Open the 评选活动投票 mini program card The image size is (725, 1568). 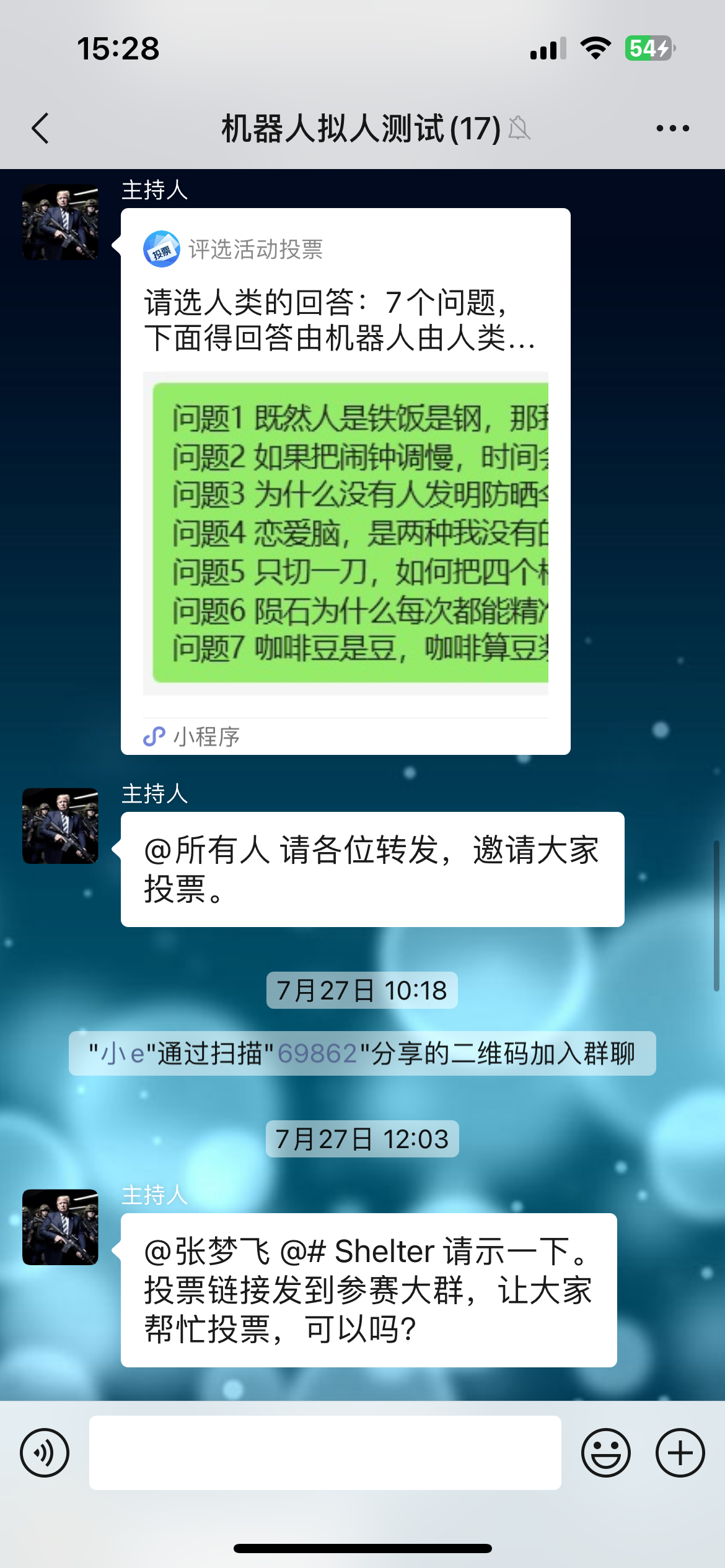point(345,481)
